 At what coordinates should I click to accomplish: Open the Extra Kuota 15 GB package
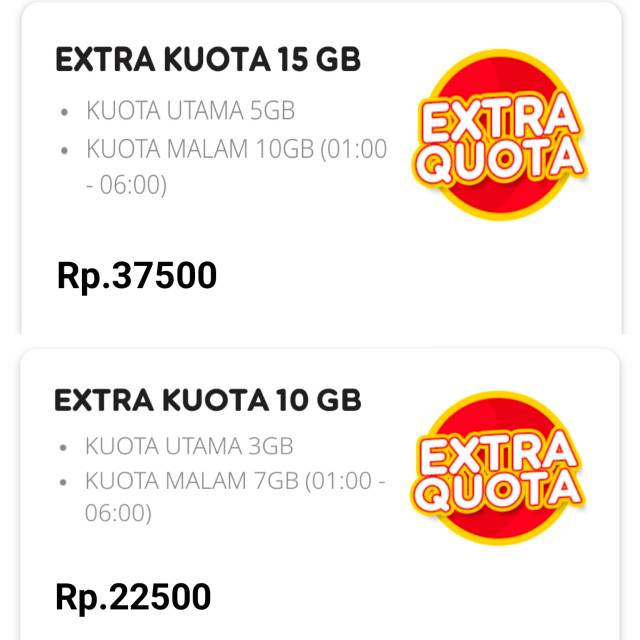207,60
